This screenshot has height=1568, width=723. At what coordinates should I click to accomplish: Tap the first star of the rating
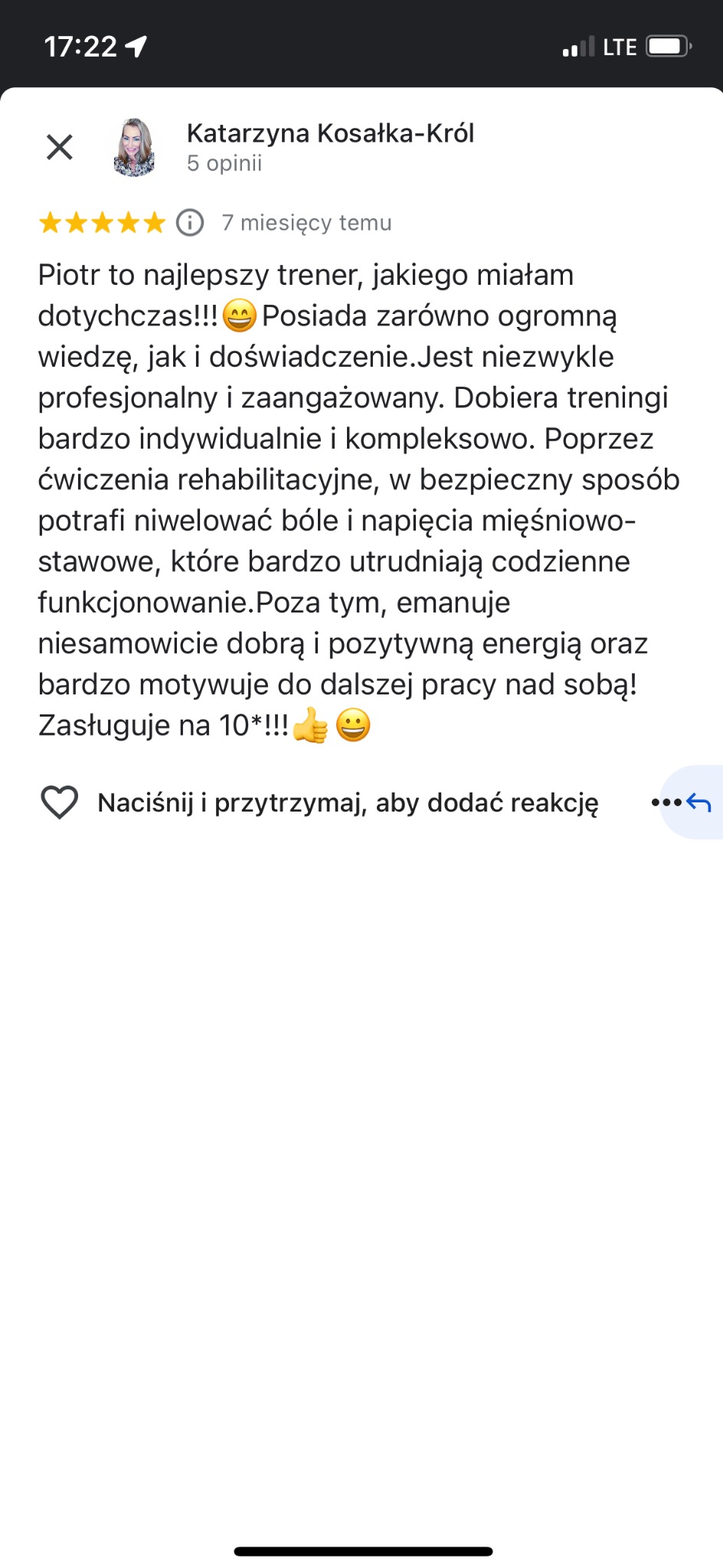(51, 223)
